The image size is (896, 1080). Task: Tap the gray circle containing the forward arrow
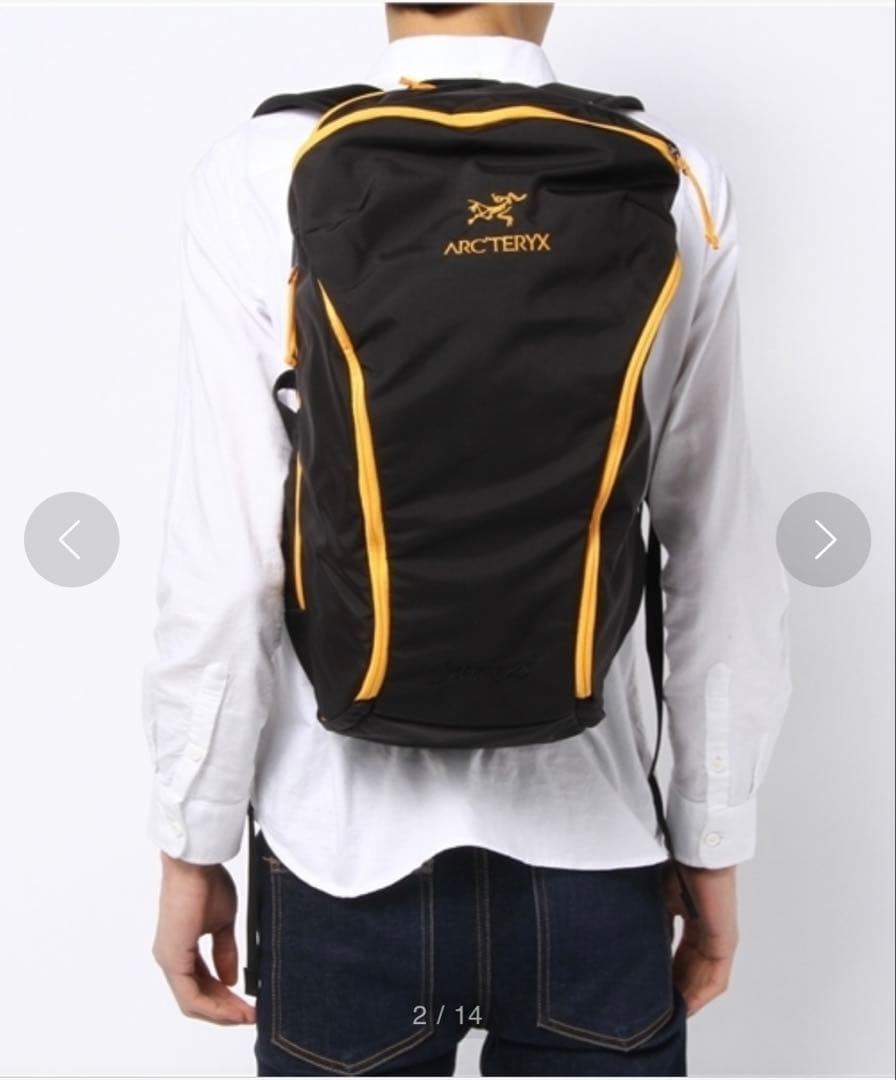[824, 540]
